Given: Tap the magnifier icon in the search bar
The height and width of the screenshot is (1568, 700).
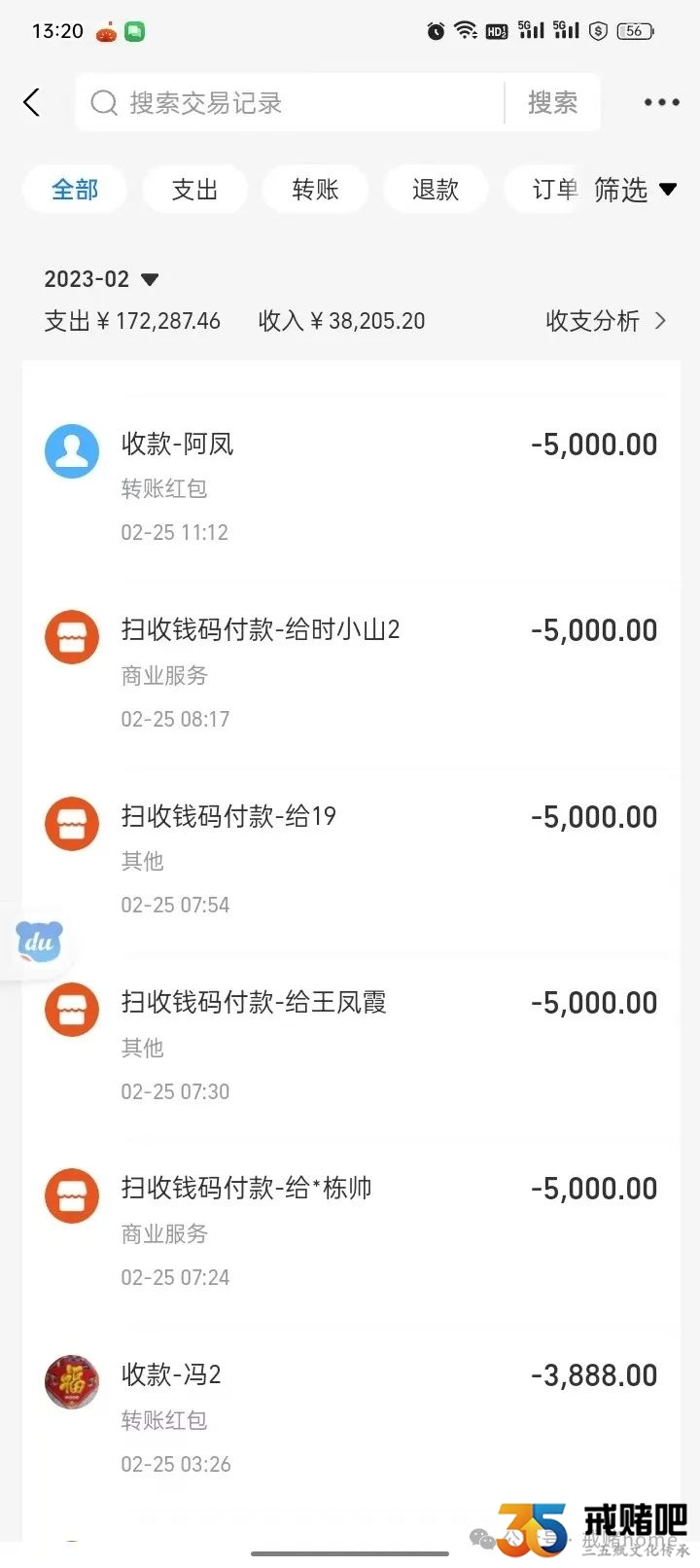Looking at the screenshot, I should 104,101.
